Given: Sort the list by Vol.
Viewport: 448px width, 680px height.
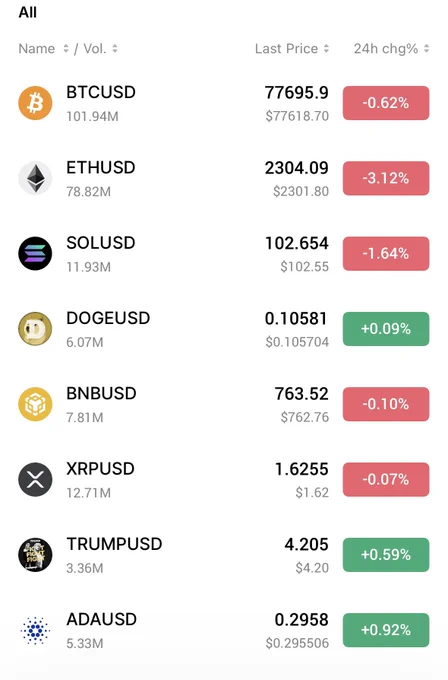Looking at the screenshot, I should [x=100, y=49].
